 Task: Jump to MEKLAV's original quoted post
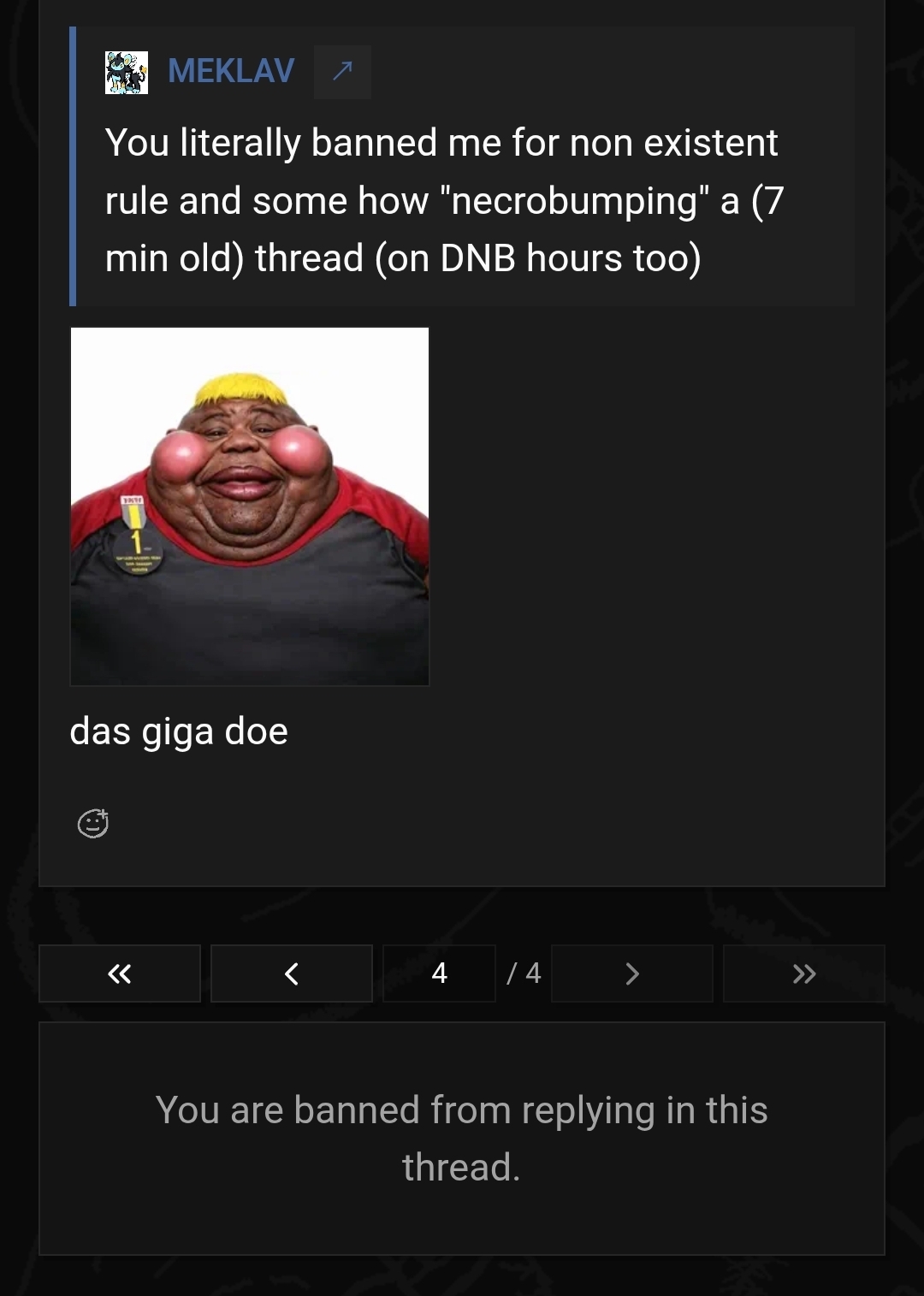(x=342, y=72)
